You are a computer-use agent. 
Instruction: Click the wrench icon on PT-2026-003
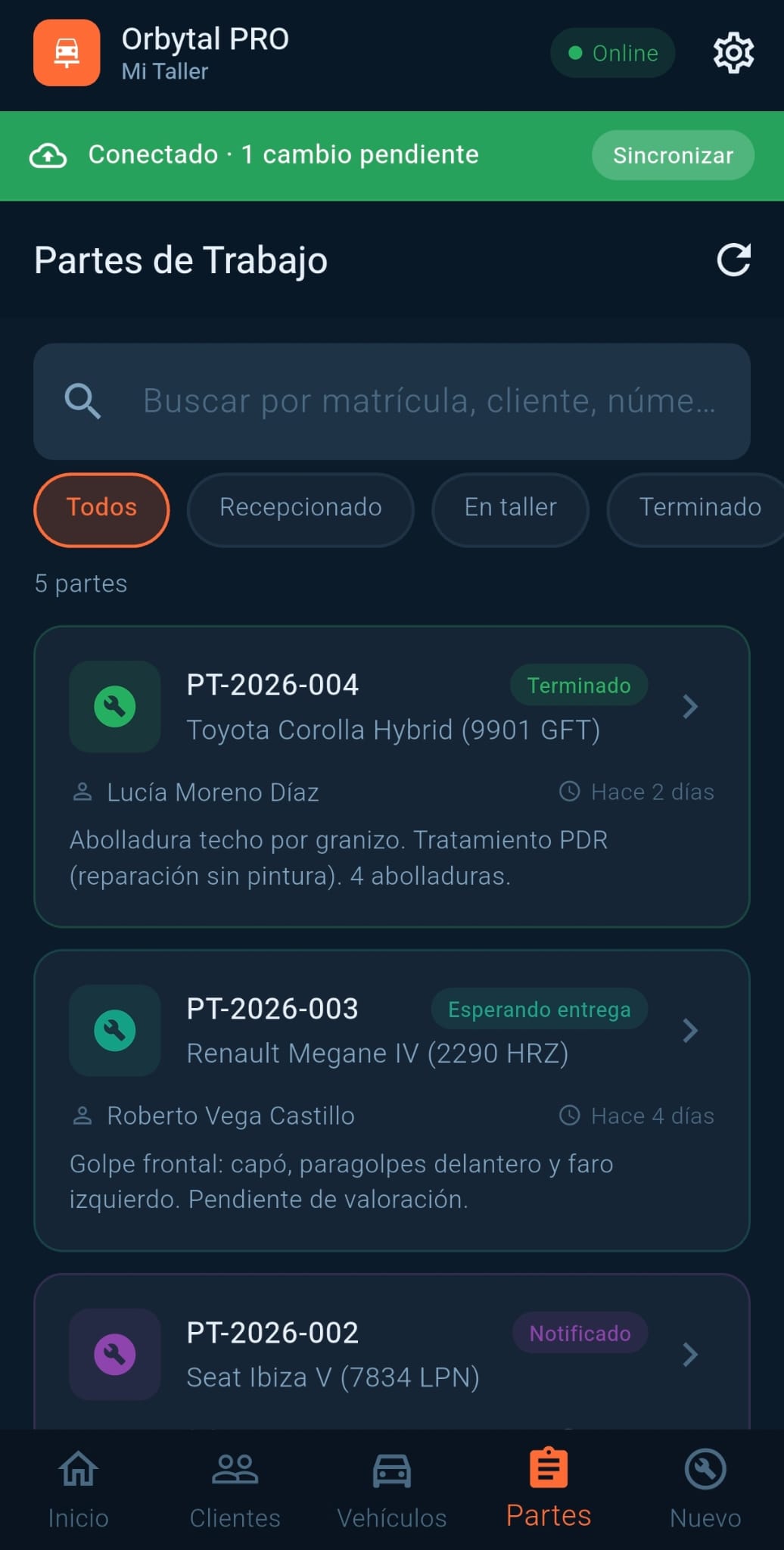[x=114, y=1030]
